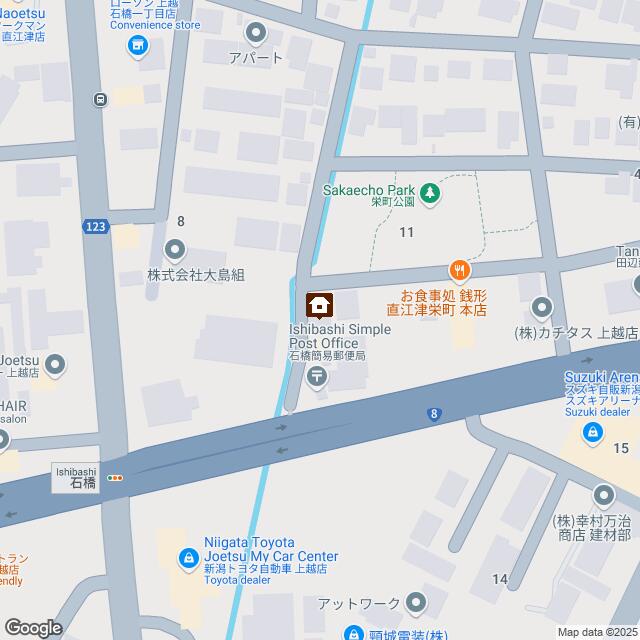
Task: Open the (株)カチタス 上越店 pin
Action: (x=543, y=307)
